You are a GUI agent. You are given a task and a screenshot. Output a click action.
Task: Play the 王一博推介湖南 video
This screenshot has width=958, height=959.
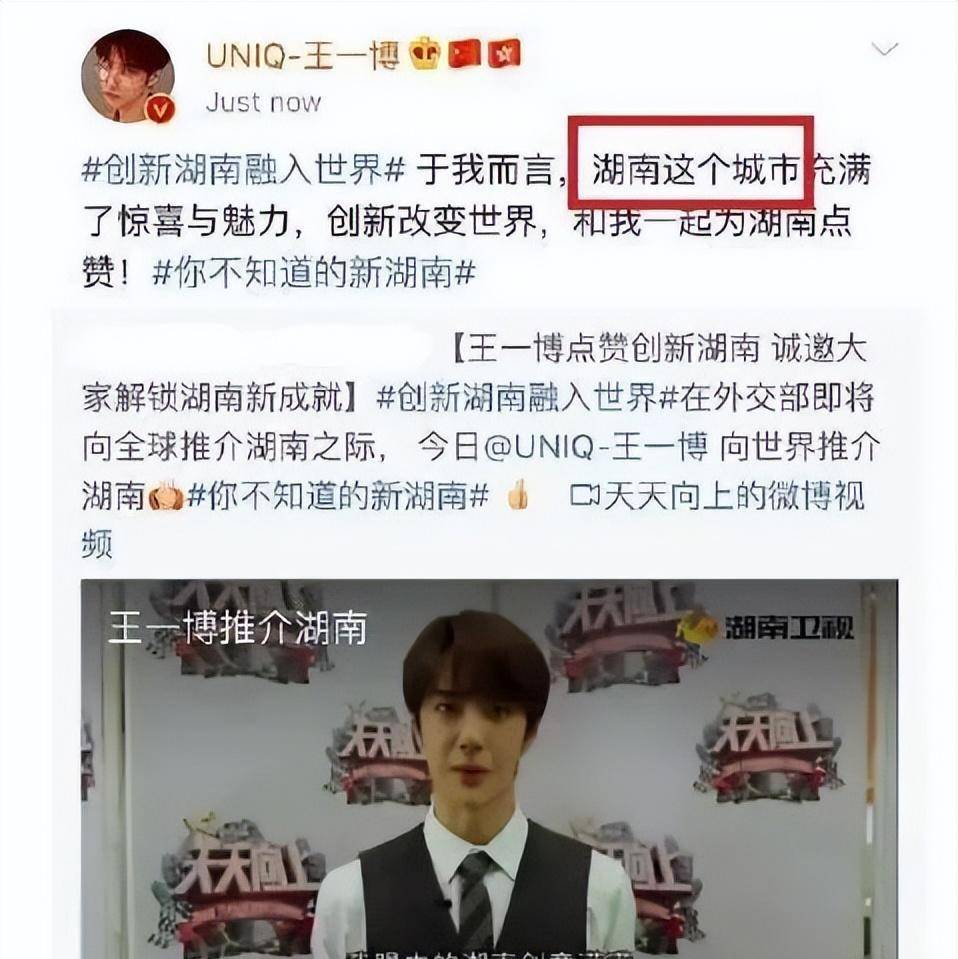pos(488,768)
